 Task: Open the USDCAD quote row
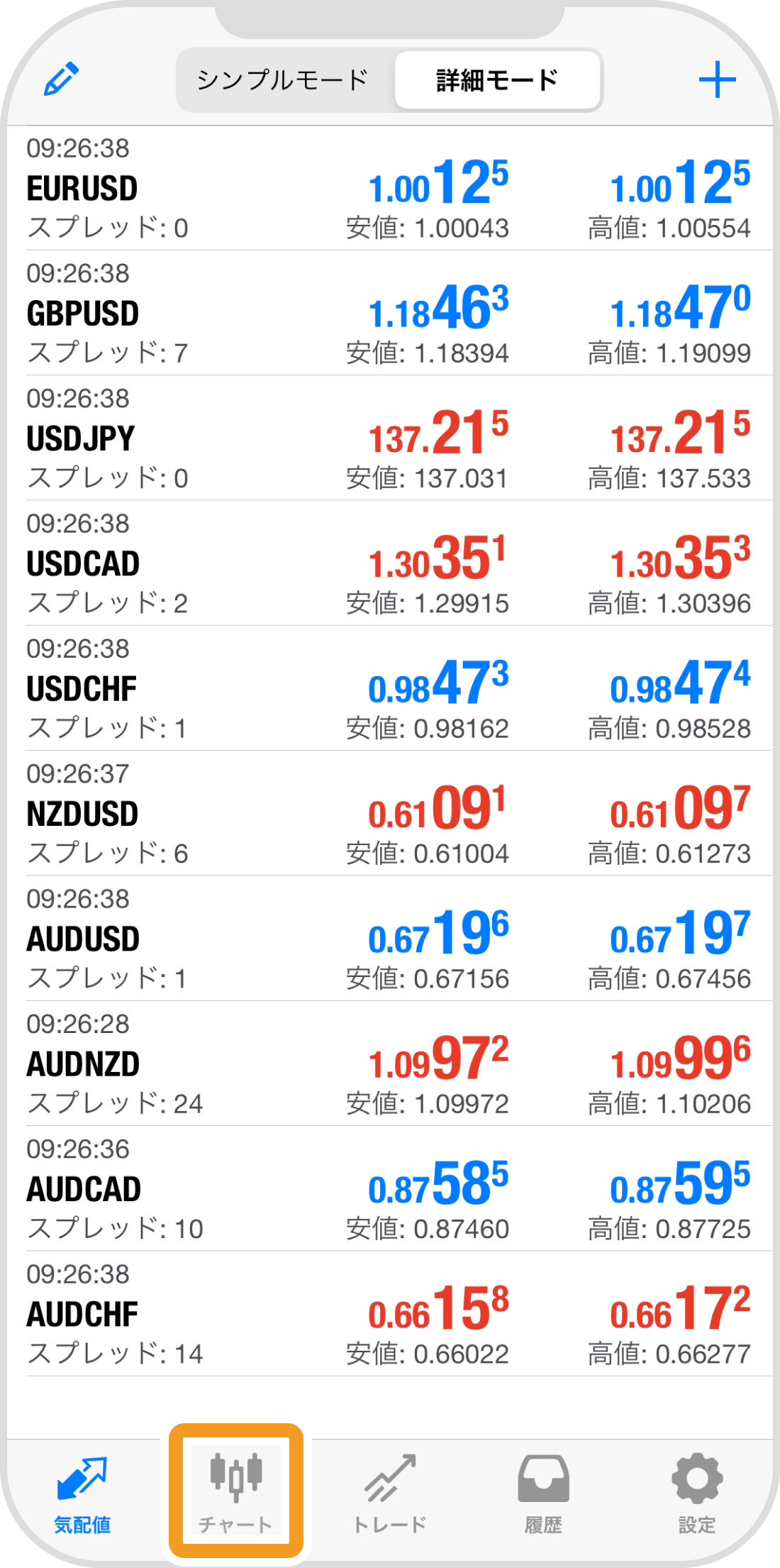tap(389, 563)
